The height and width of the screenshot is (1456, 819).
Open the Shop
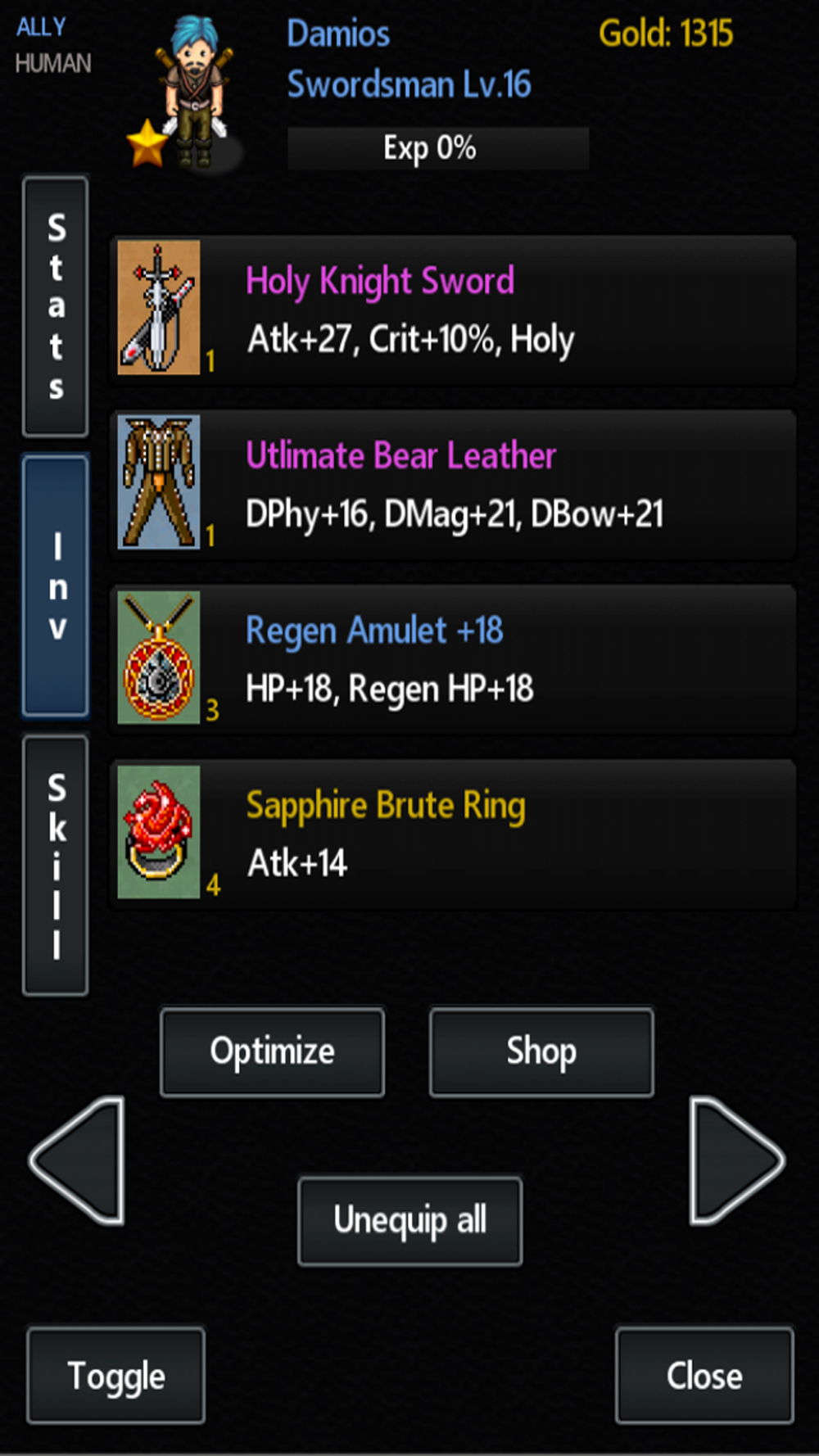click(x=541, y=1051)
